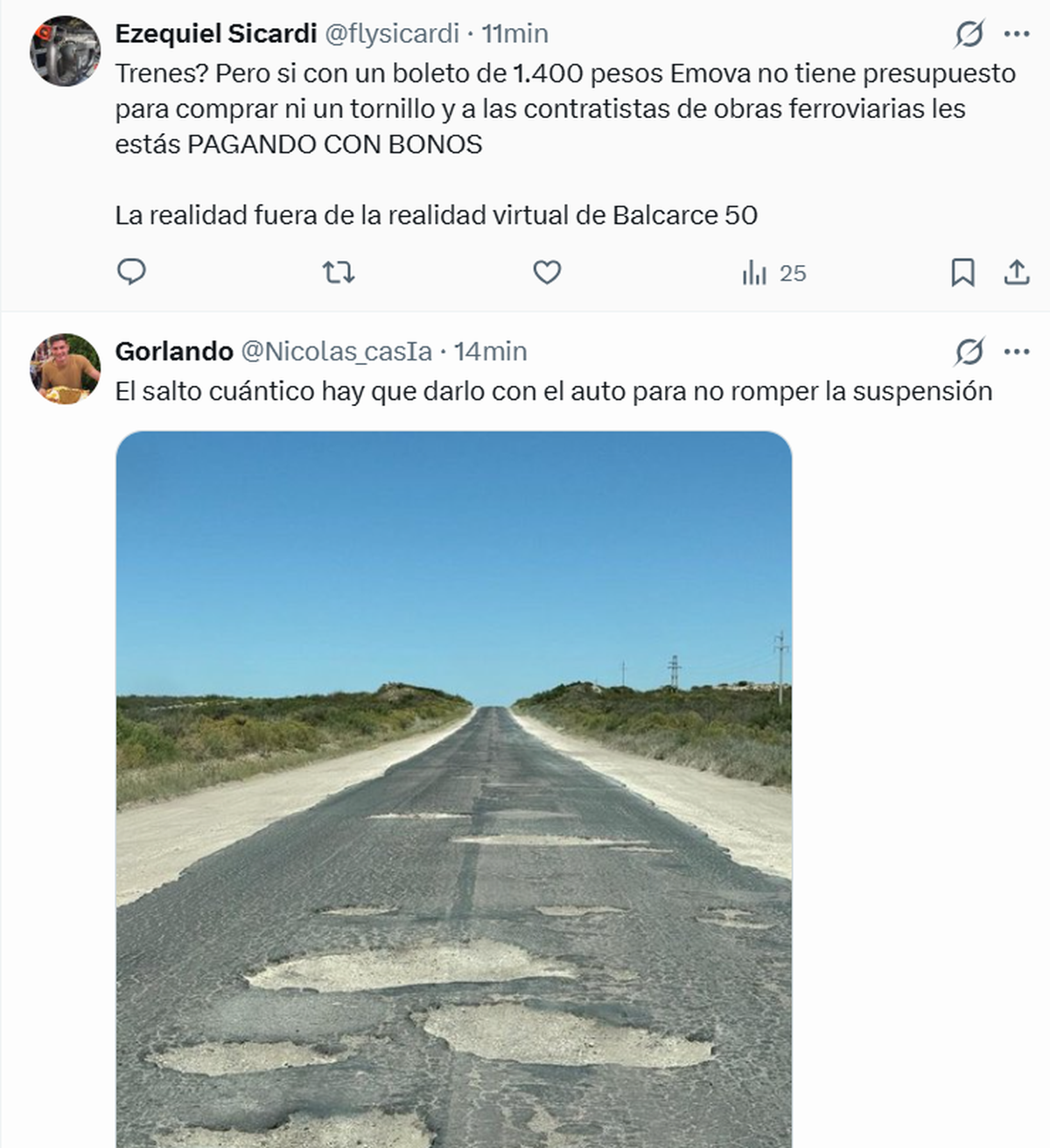The image size is (1050, 1148).
Task: Tap Grok icon on Ezequiel Sicardi's tweet
Action: (x=969, y=34)
